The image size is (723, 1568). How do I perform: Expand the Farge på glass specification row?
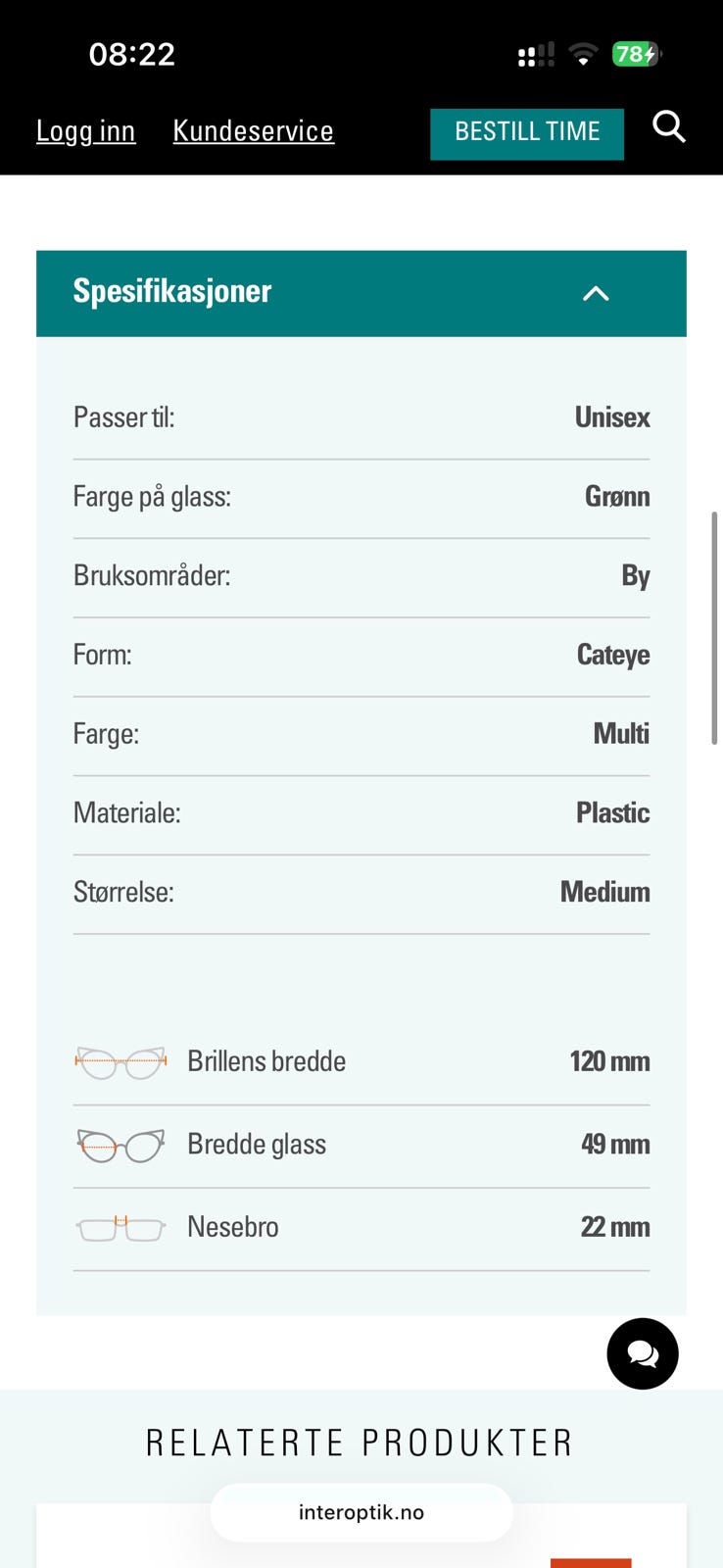361,497
